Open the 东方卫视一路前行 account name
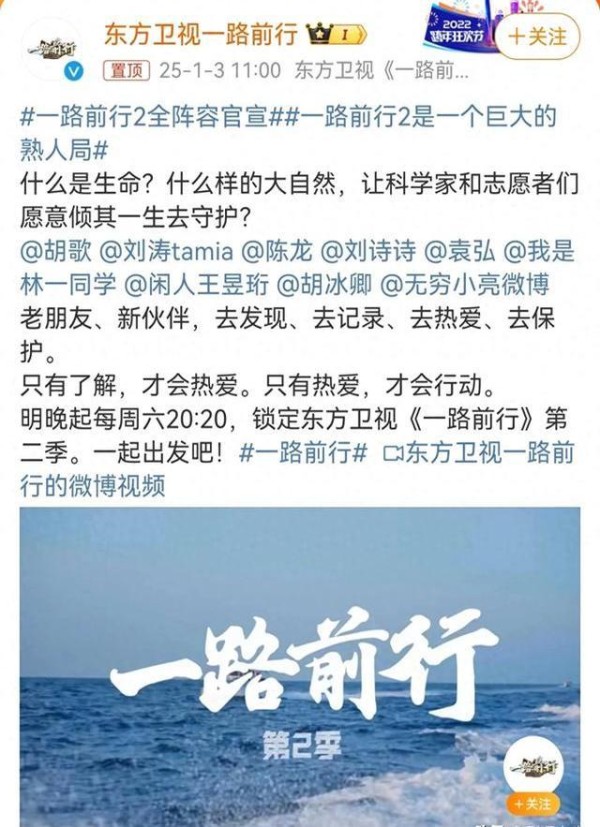This screenshot has height=827, width=600. [200, 36]
